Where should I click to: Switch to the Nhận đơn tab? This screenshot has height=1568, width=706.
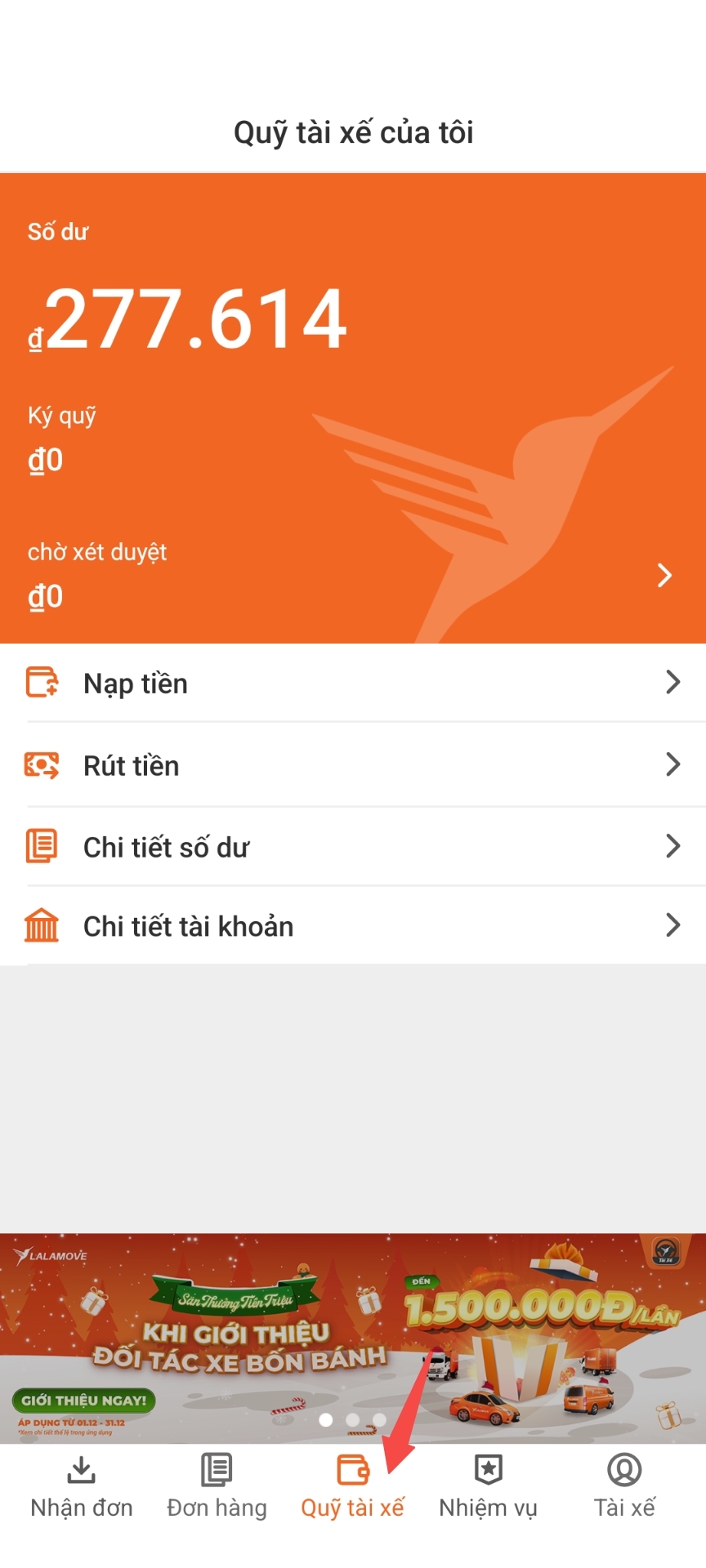(x=80, y=1486)
